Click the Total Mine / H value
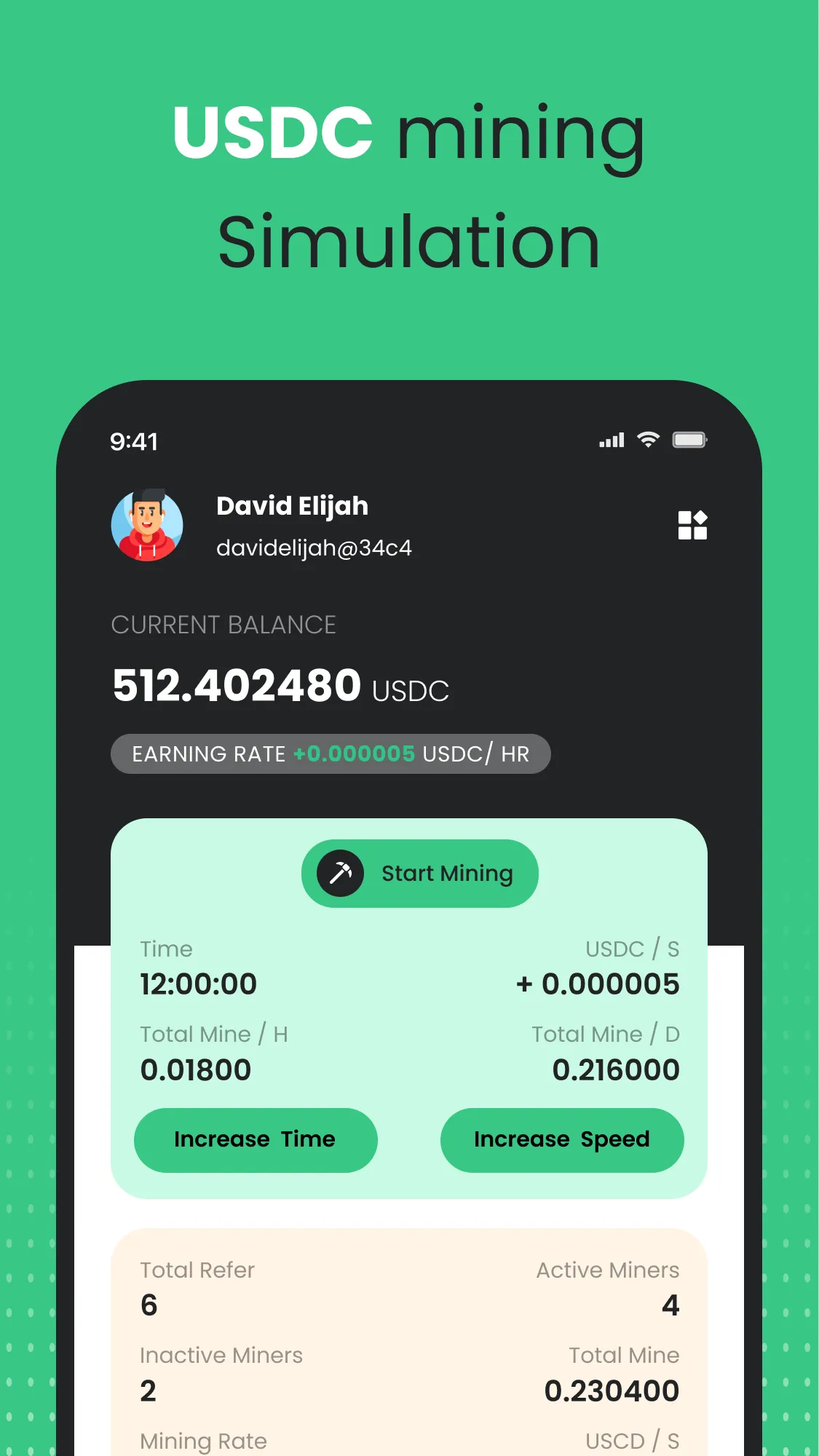 point(194,1069)
